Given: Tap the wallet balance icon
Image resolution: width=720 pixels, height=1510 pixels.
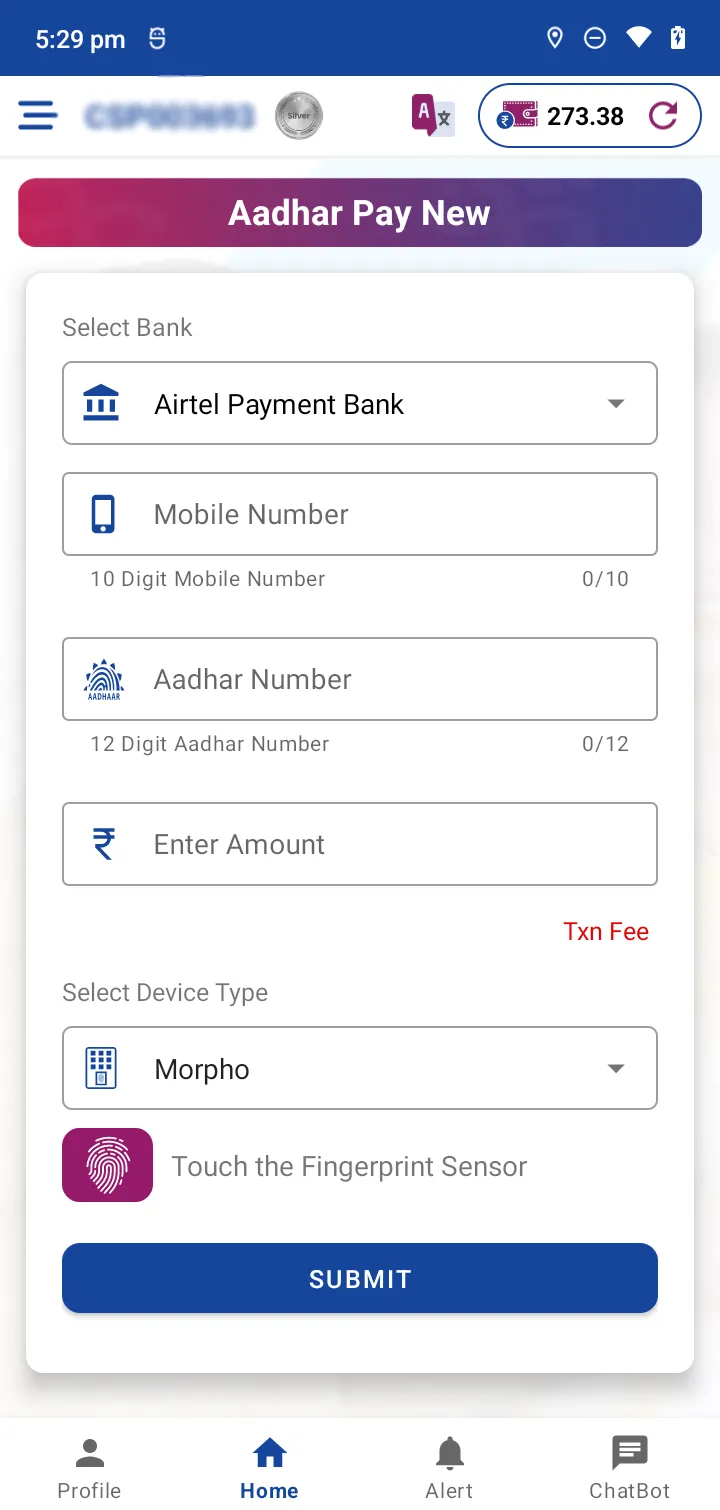Looking at the screenshot, I should pyautogui.click(x=519, y=115).
